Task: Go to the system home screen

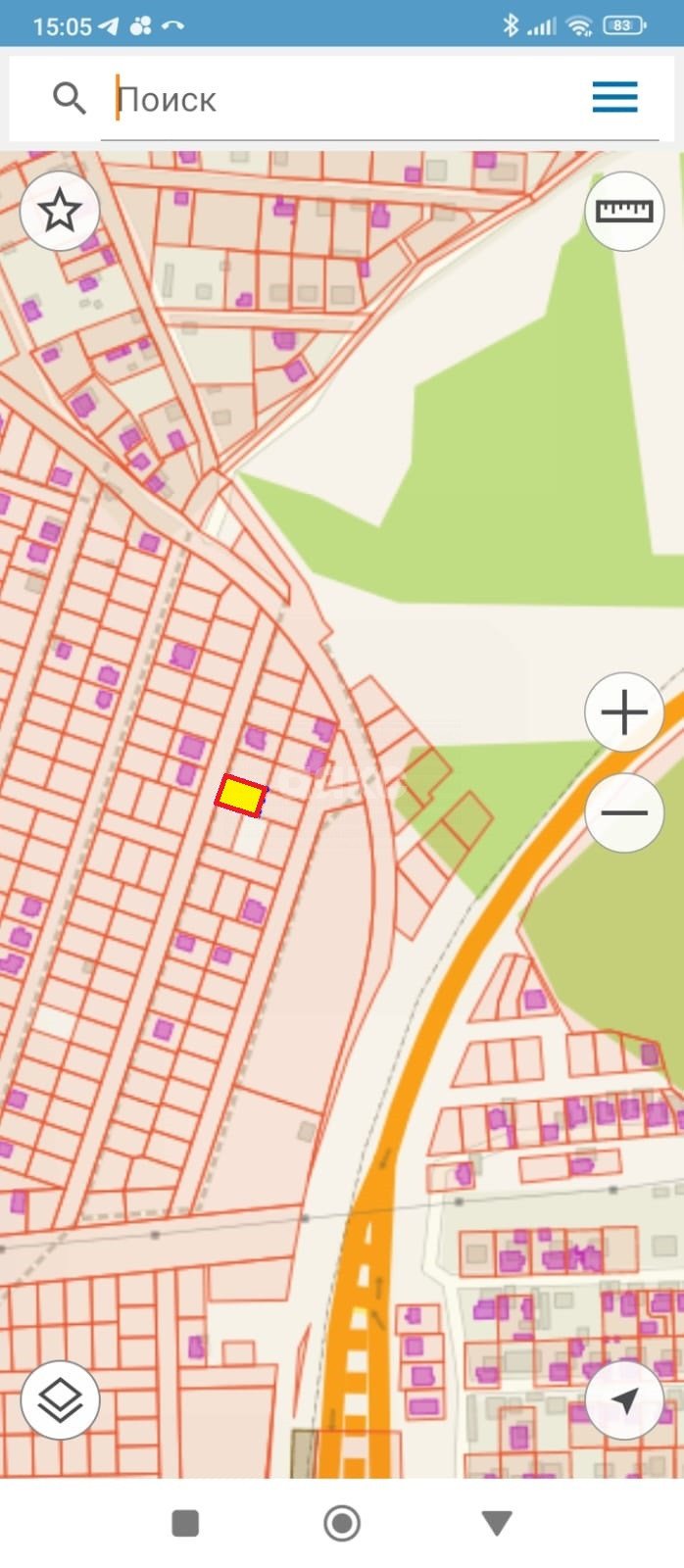Action: (342, 1523)
